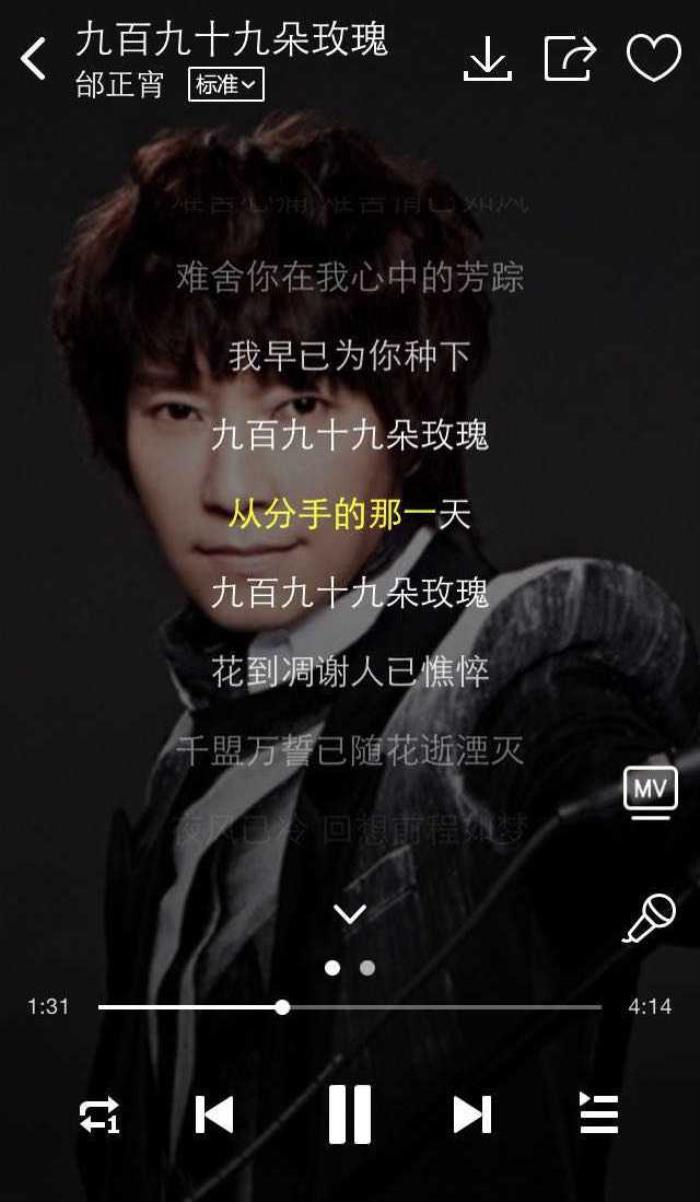This screenshot has width=700, height=1202.
Task: Open the 标准 audio quality dropdown
Action: coord(226,84)
